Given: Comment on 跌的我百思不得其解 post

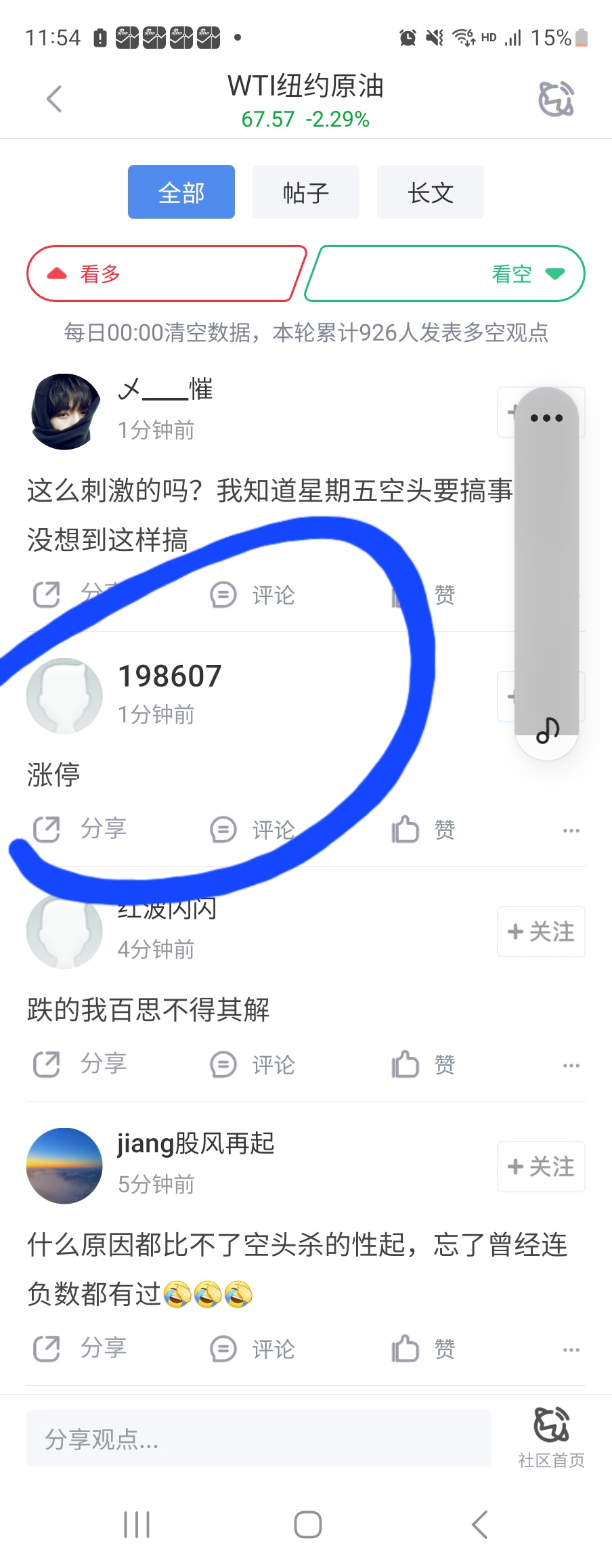Looking at the screenshot, I should pos(252,1064).
